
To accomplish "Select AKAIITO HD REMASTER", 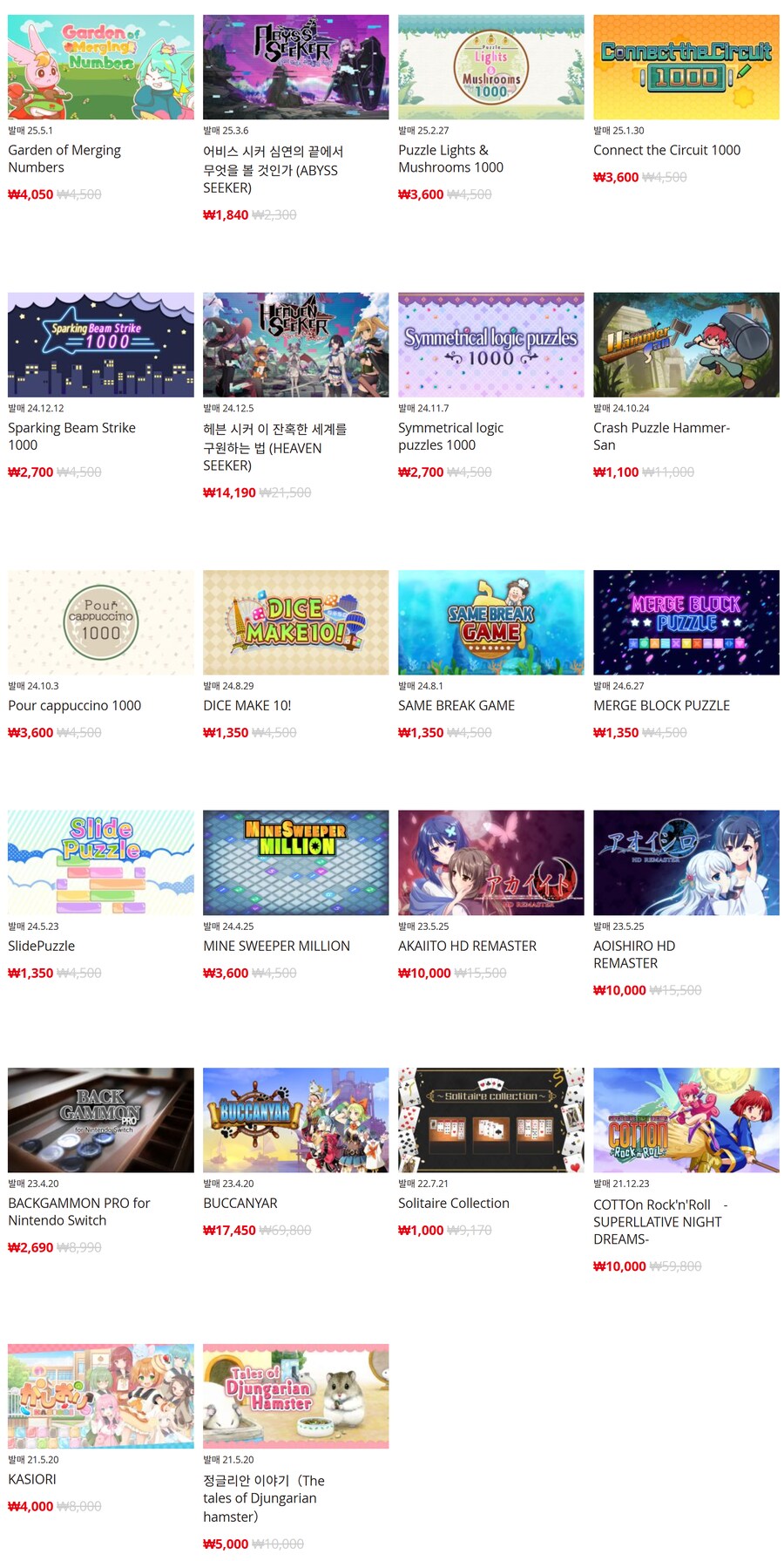I will point(490,862).
